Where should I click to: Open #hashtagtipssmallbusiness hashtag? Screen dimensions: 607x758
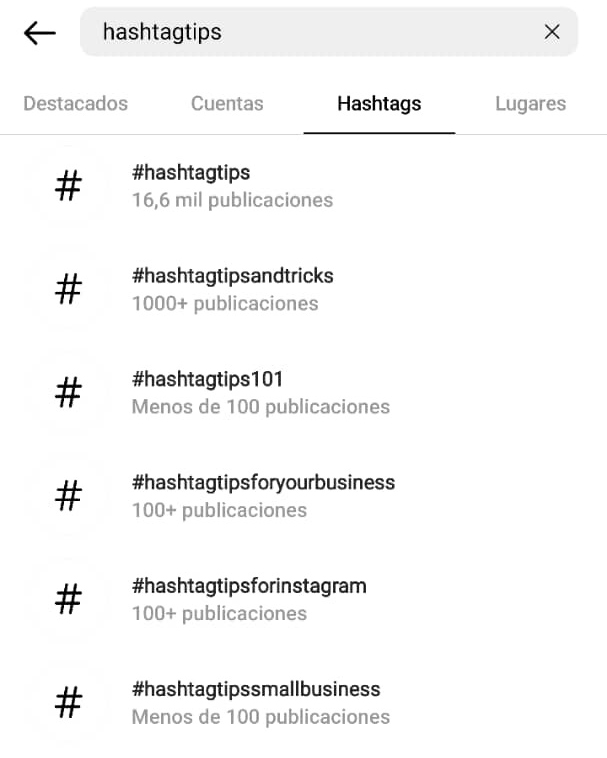(x=260, y=703)
